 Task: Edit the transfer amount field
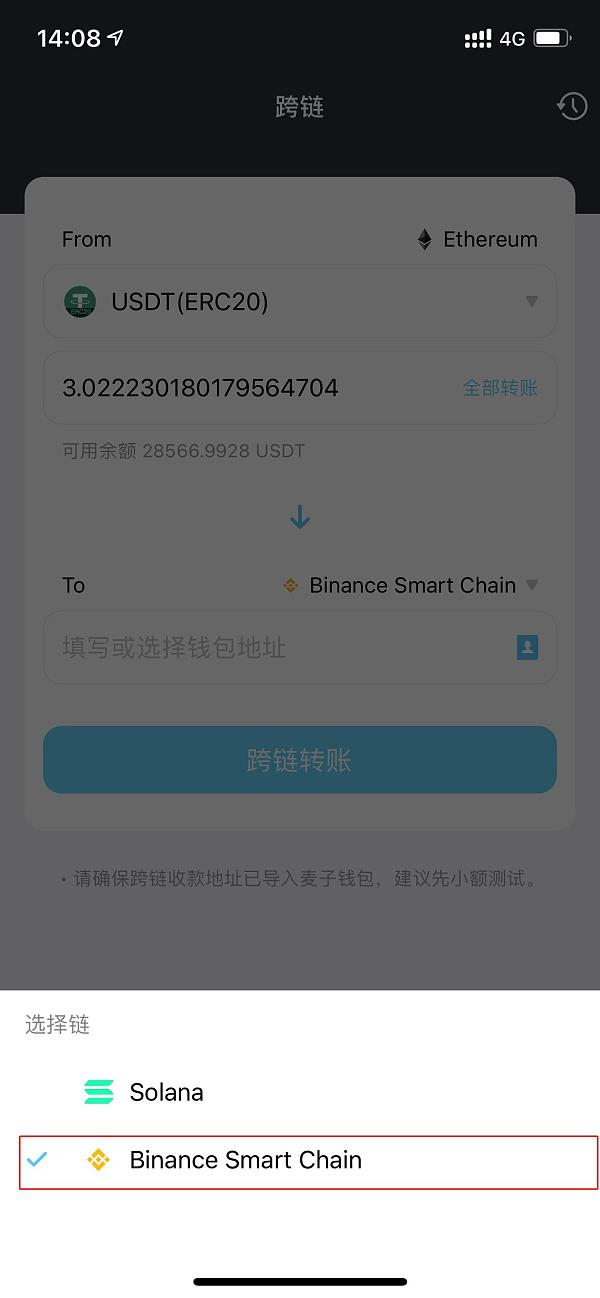click(x=250, y=388)
